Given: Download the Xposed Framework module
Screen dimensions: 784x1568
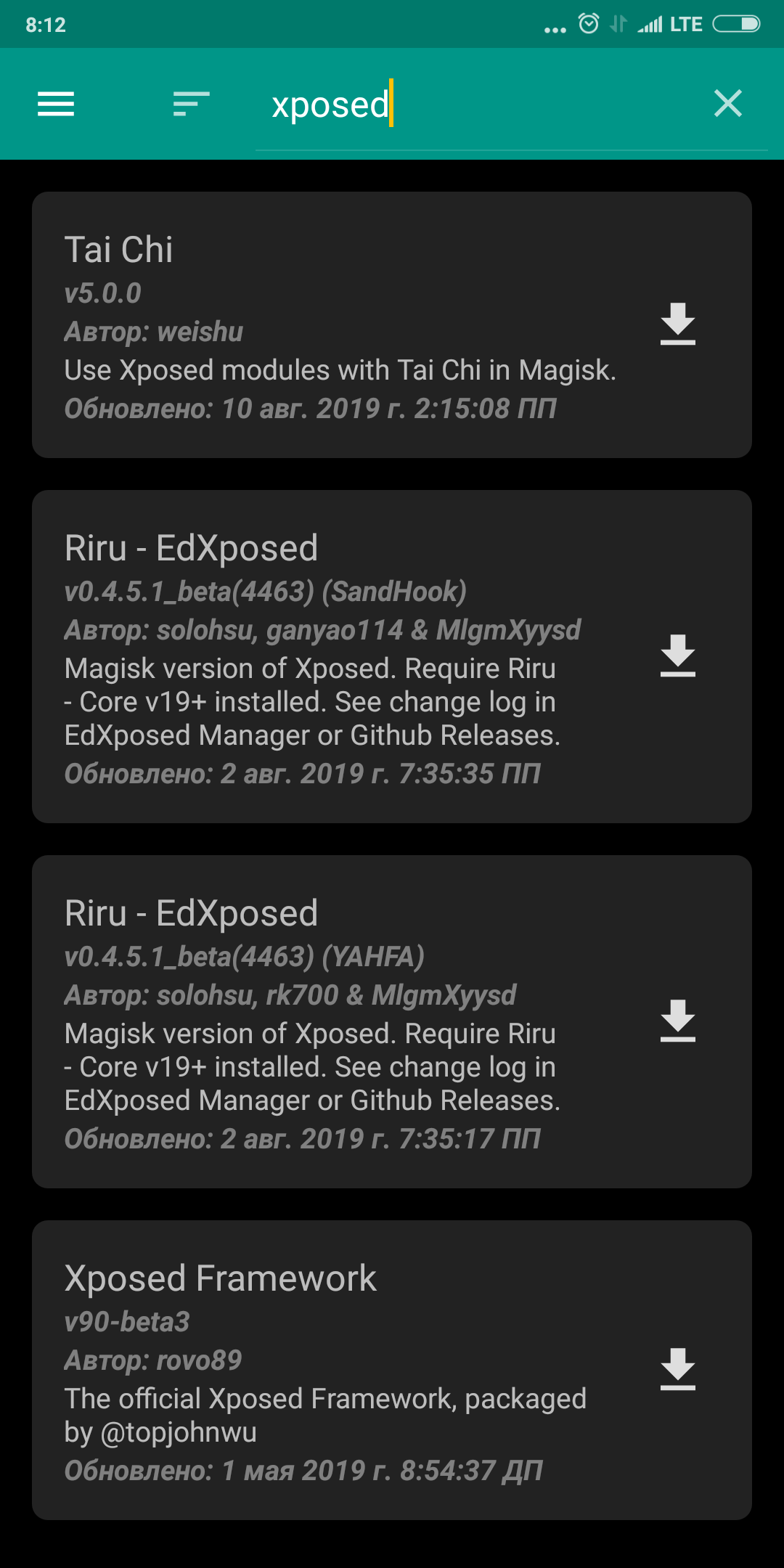Looking at the screenshot, I should coord(678,1369).
